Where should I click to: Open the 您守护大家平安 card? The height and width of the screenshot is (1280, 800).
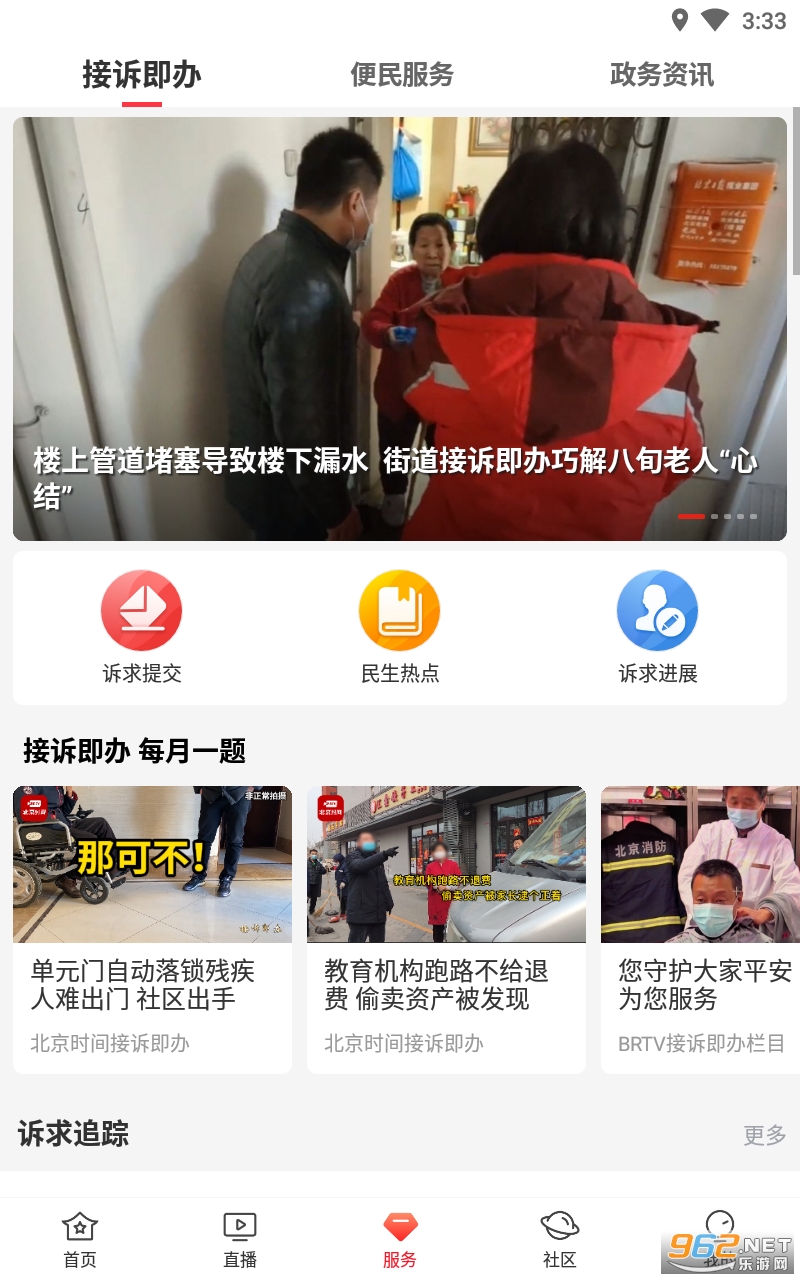click(700, 928)
